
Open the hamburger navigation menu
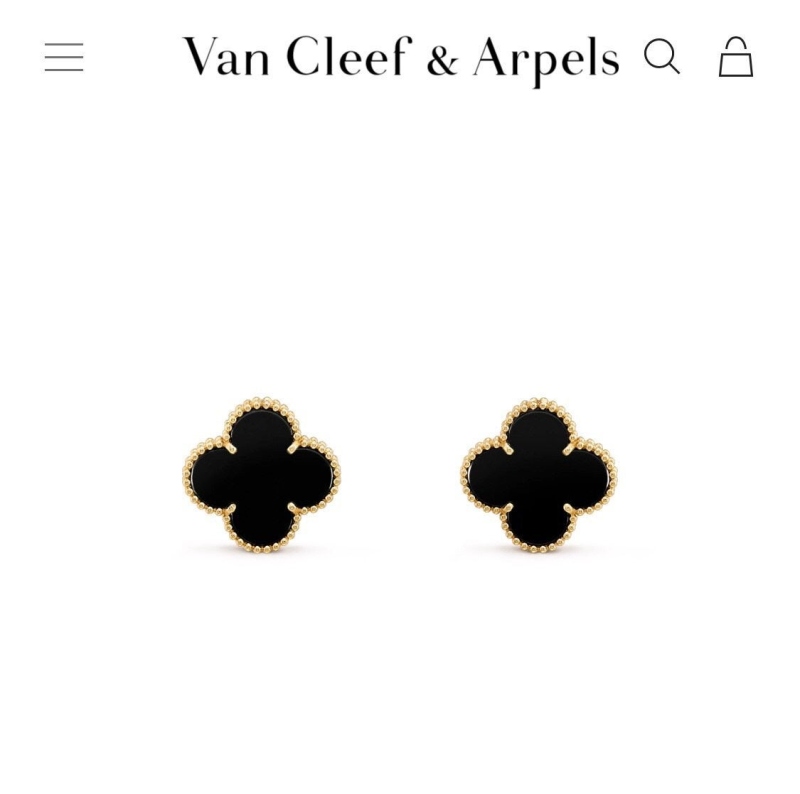(64, 57)
